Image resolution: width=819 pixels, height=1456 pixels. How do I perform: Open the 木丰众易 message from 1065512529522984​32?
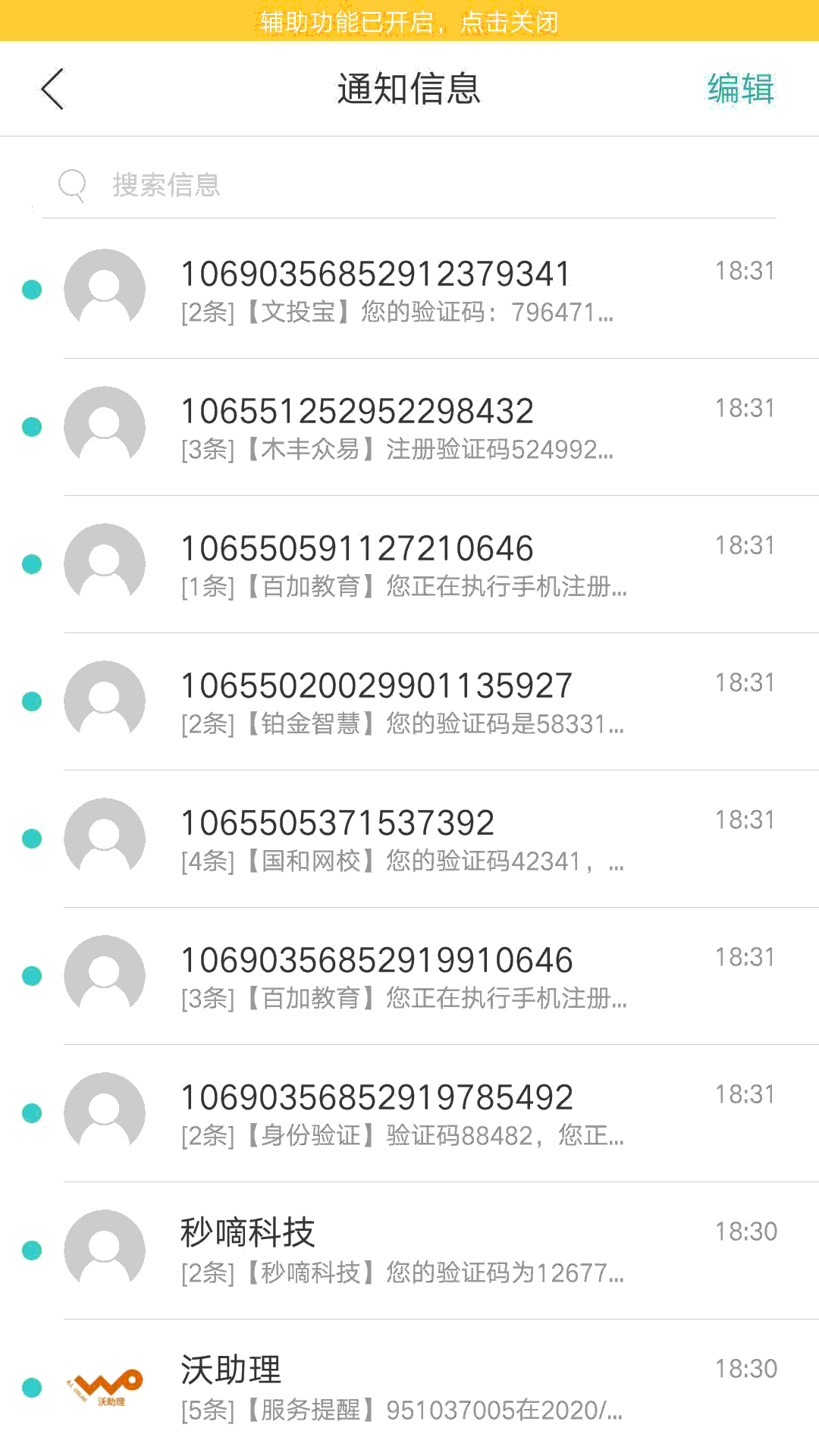pyautogui.click(x=409, y=427)
